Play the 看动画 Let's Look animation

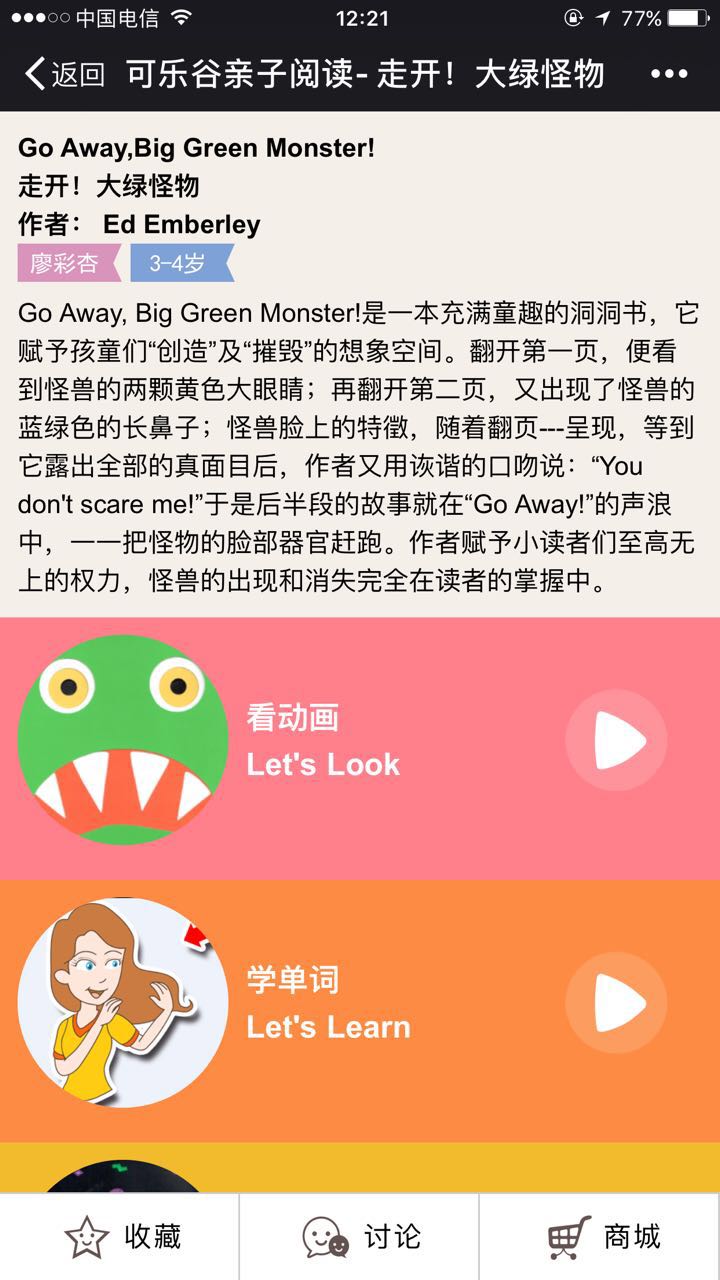616,741
